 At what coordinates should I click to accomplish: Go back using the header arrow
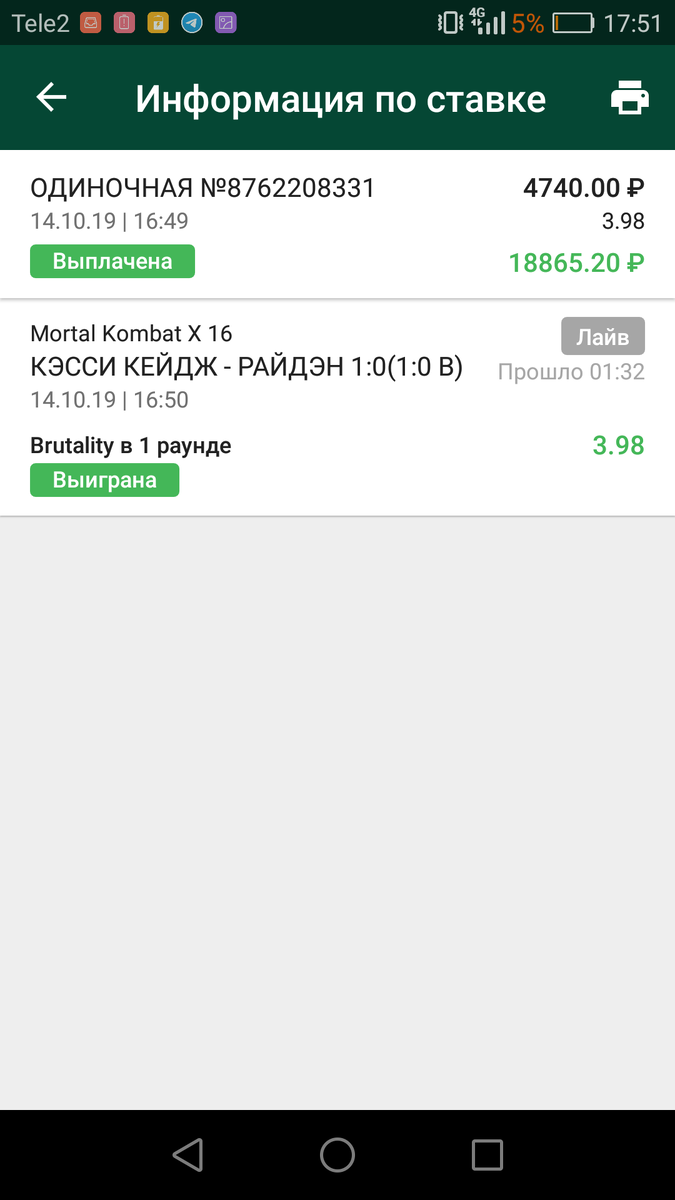tap(51, 97)
